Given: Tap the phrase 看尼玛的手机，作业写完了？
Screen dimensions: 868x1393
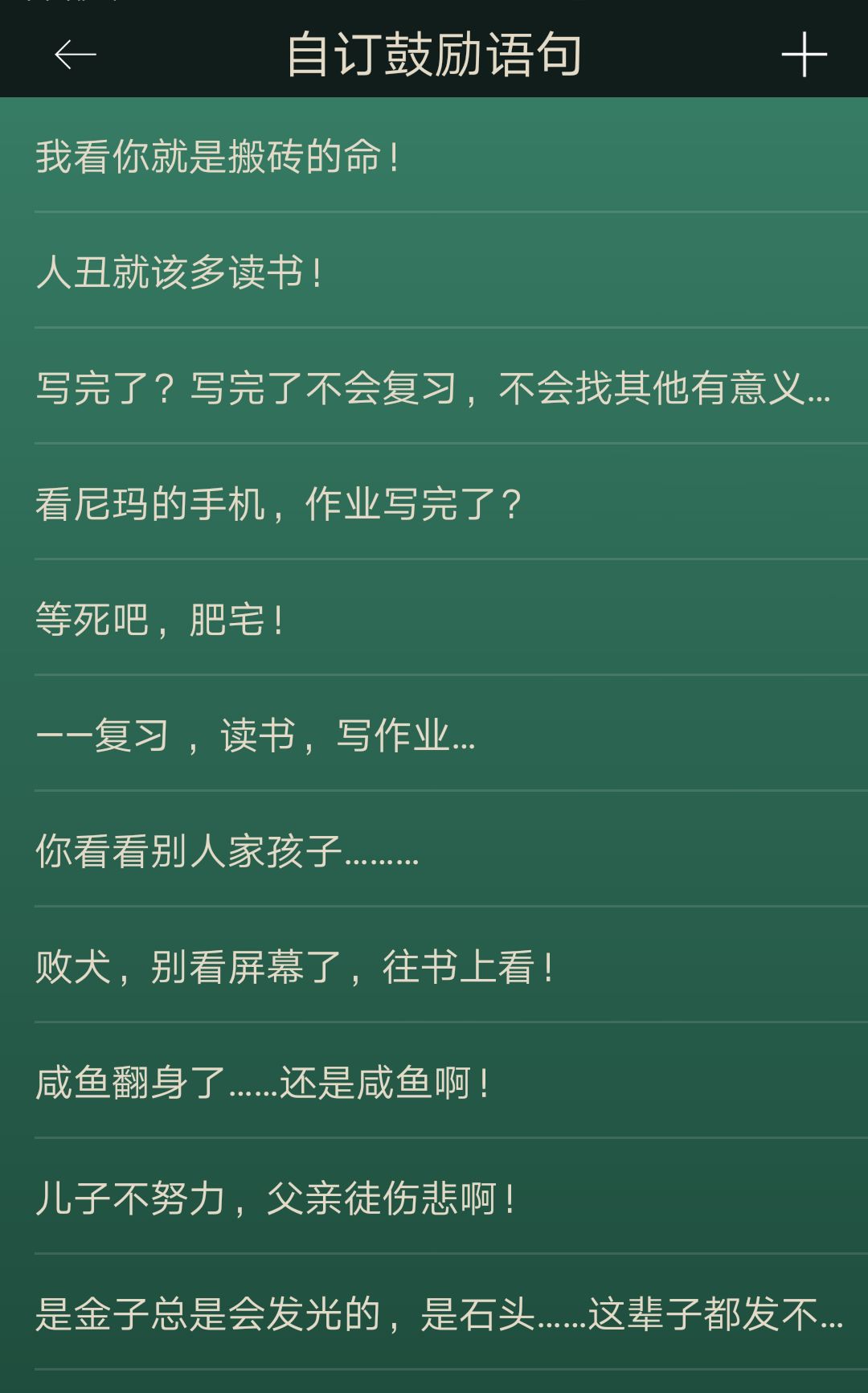Looking at the screenshot, I should tap(280, 504).
